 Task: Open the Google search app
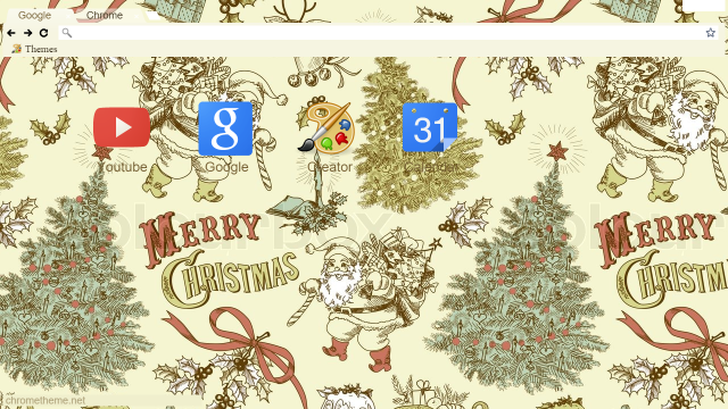click(x=226, y=128)
